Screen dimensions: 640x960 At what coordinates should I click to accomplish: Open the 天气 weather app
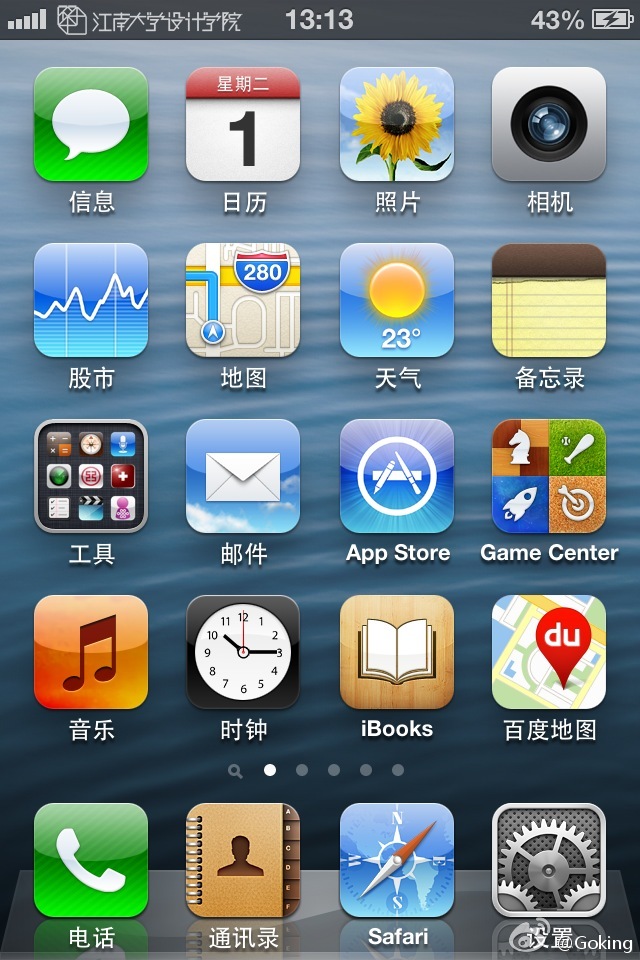397,300
